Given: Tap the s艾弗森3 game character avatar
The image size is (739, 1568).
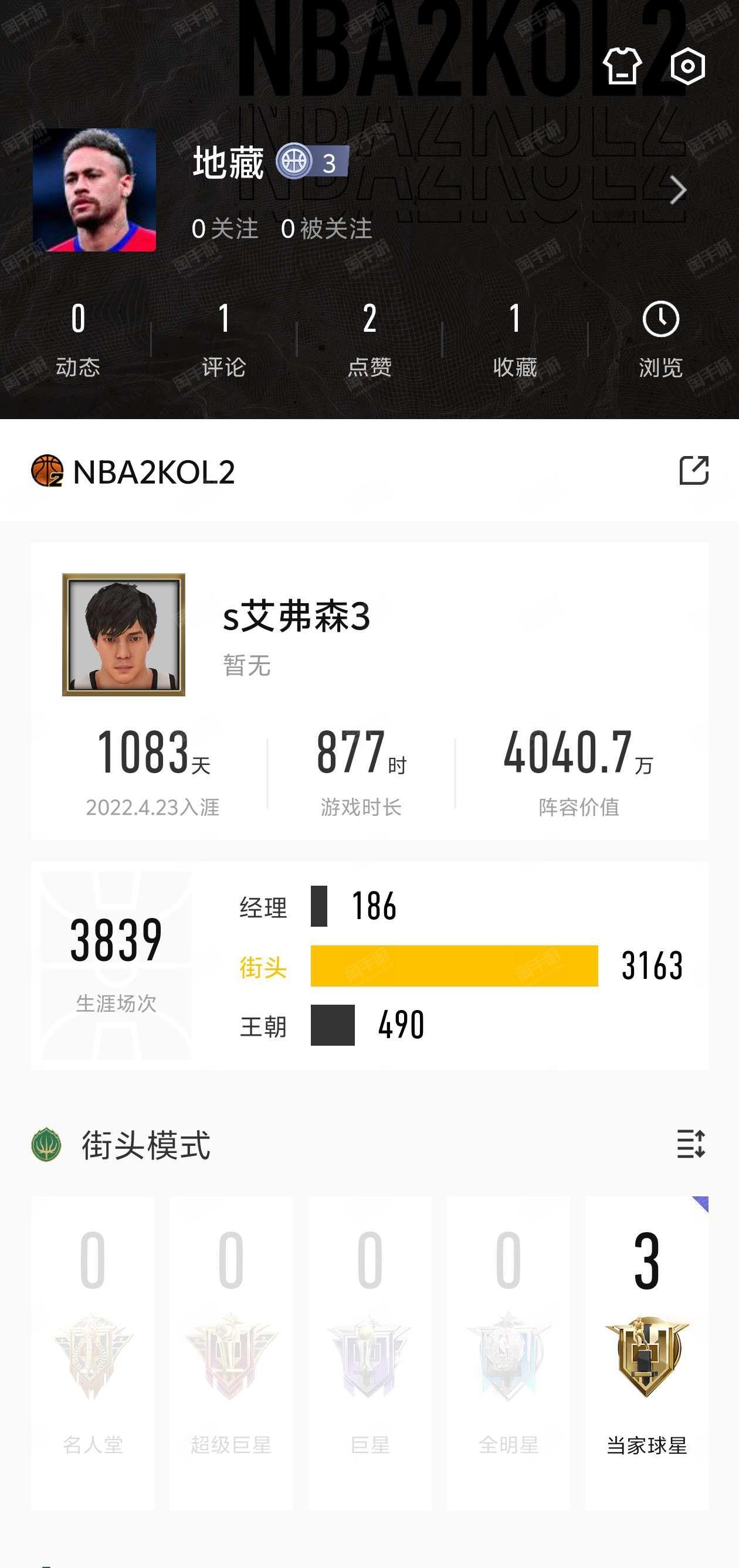Looking at the screenshot, I should (124, 635).
